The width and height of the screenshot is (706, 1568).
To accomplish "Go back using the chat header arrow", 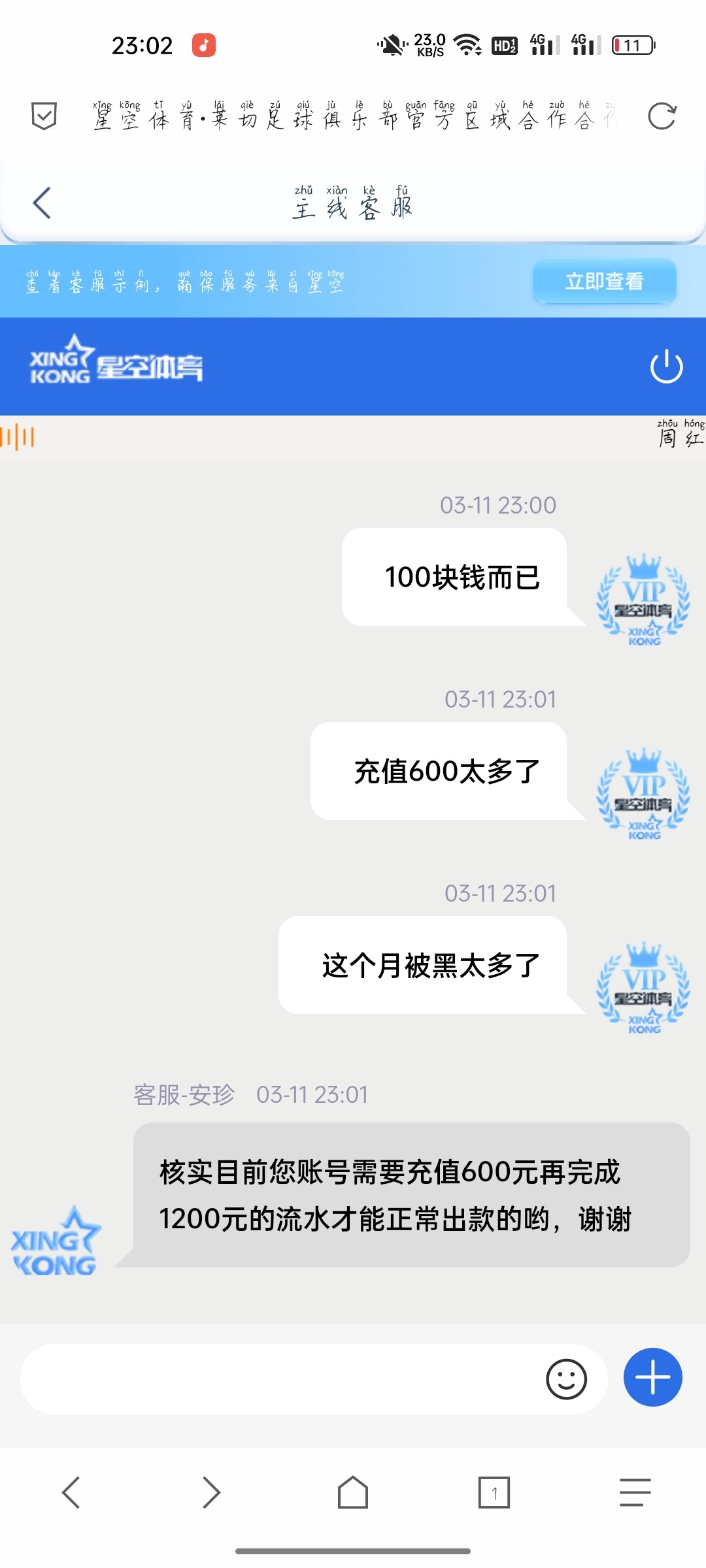I will click(x=41, y=203).
